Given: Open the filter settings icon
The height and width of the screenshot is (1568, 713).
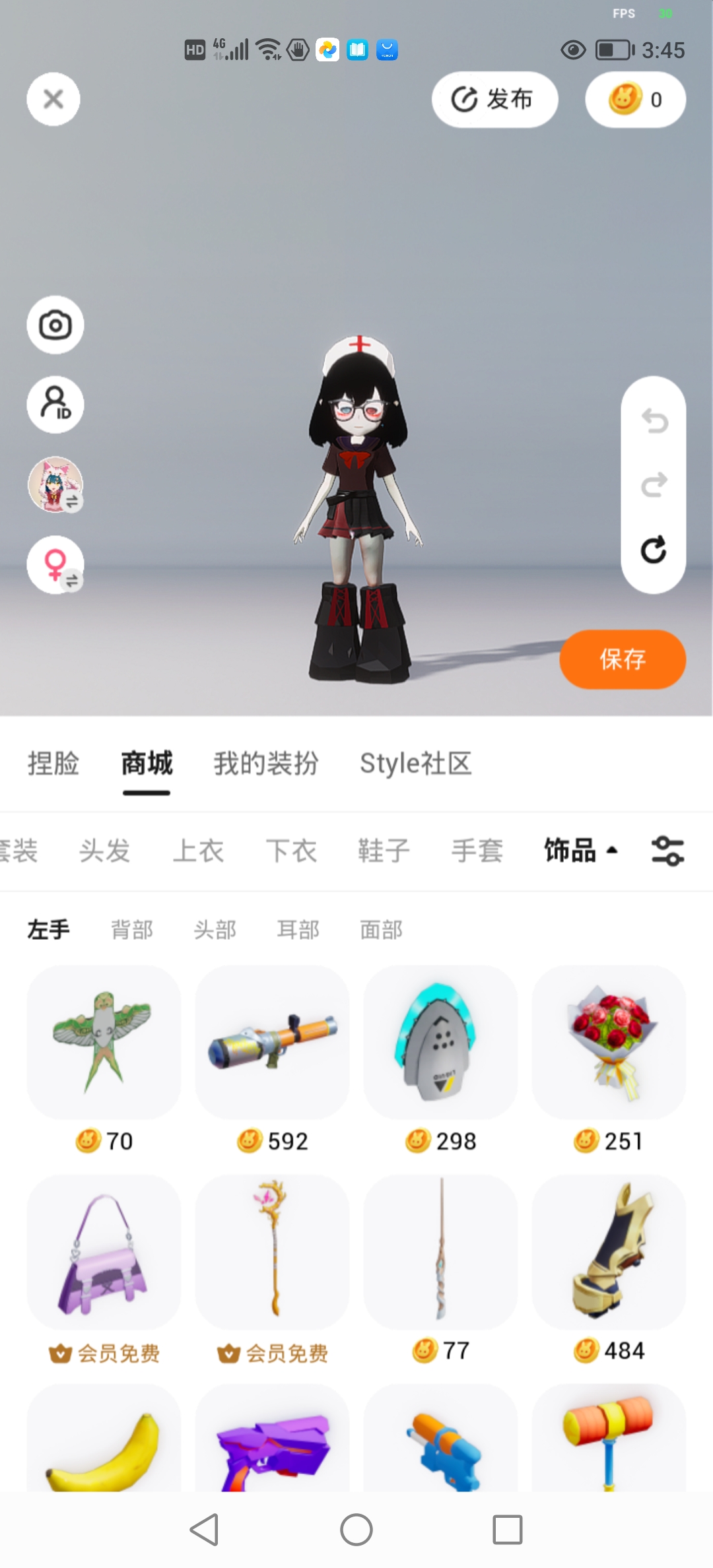Looking at the screenshot, I should pyautogui.click(x=667, y=851).
